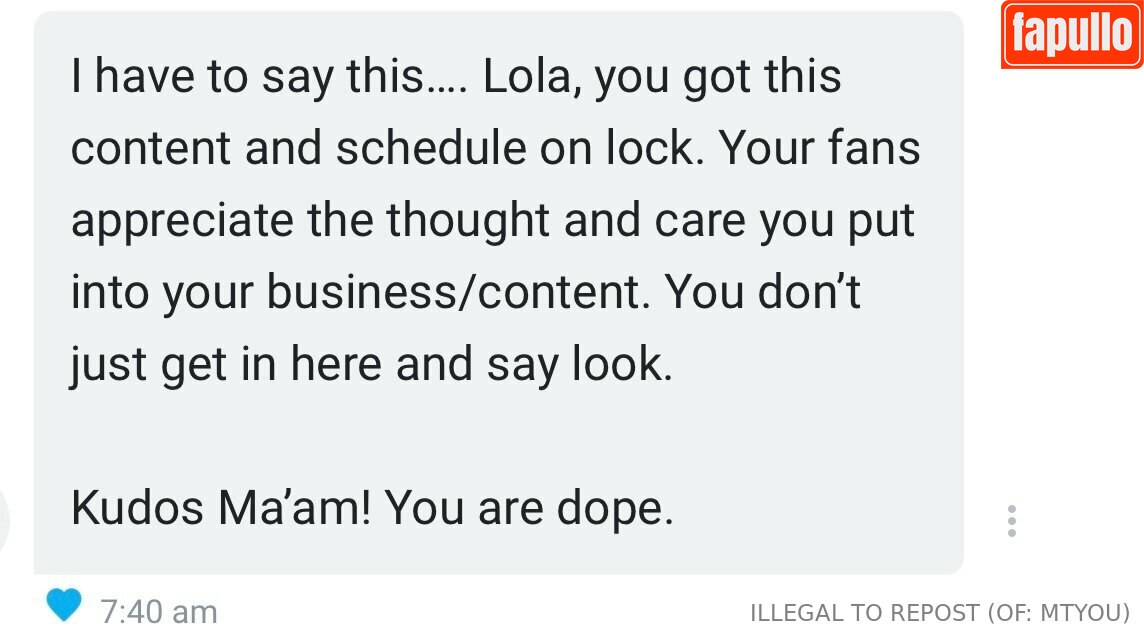The height and width of the screenshot is (640, 1144).
Task: Open the message options three-dot menu
Action: pyautogui.click(x=1012, y=521)
